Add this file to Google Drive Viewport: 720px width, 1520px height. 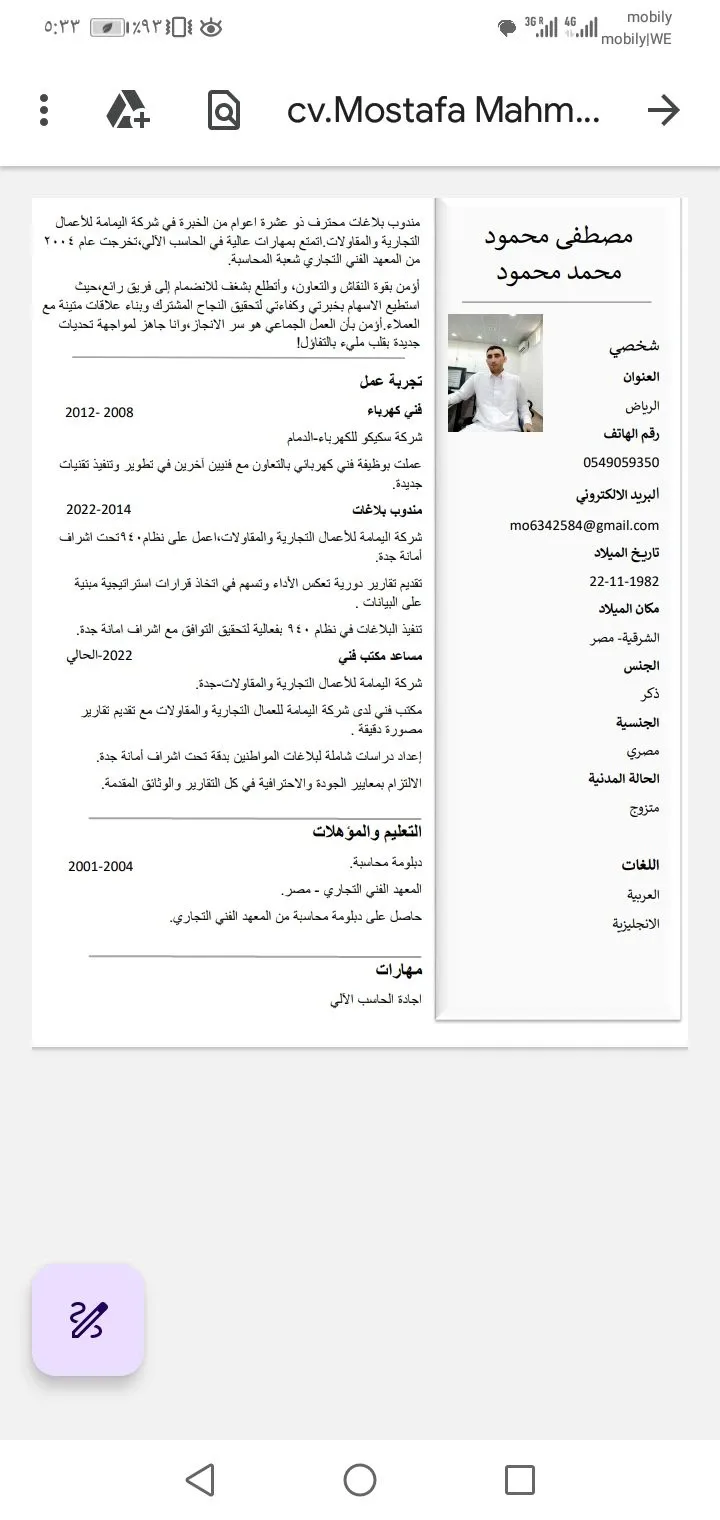pyautogui.click(x=128, y=110)
